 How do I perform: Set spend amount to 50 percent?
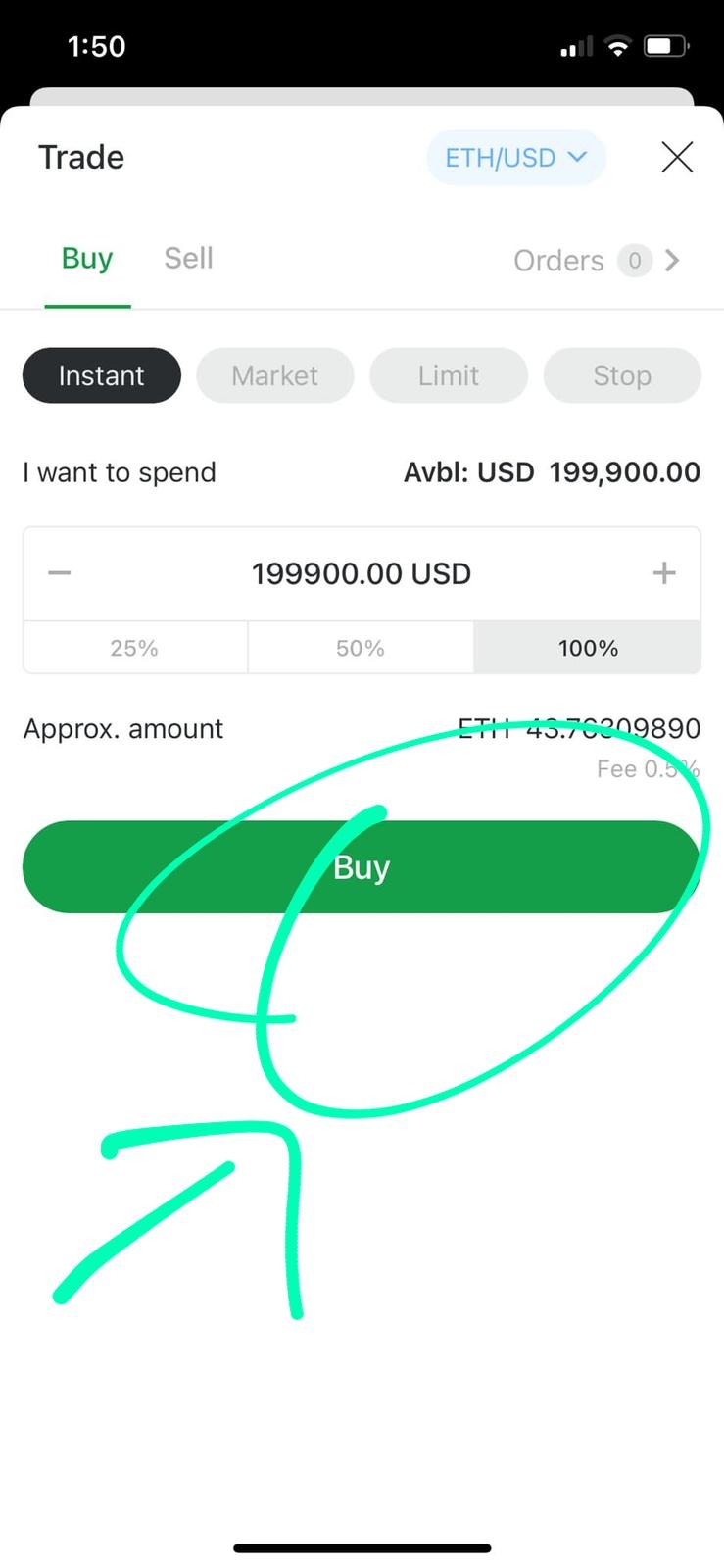click(360, 647)
